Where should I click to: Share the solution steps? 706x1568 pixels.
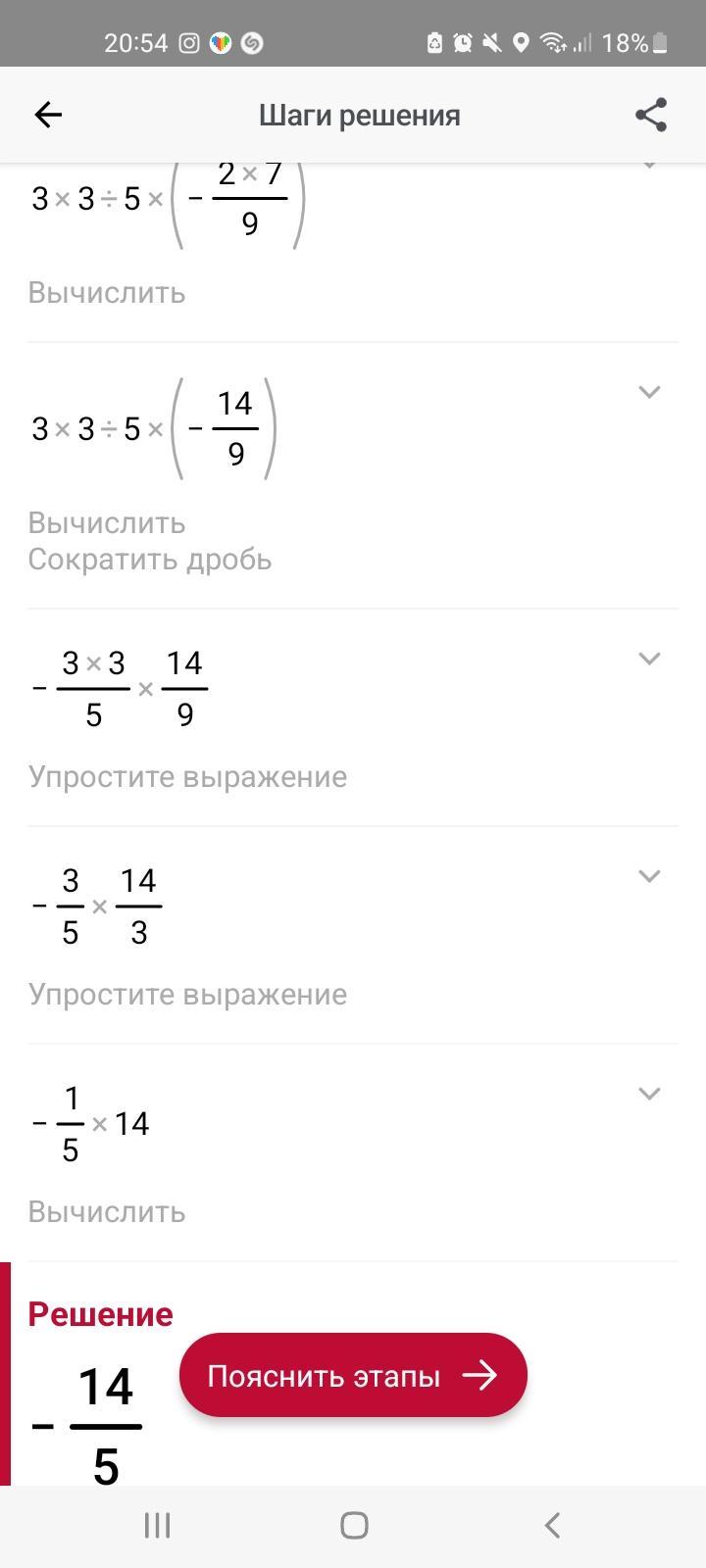[x=651, y=115]
